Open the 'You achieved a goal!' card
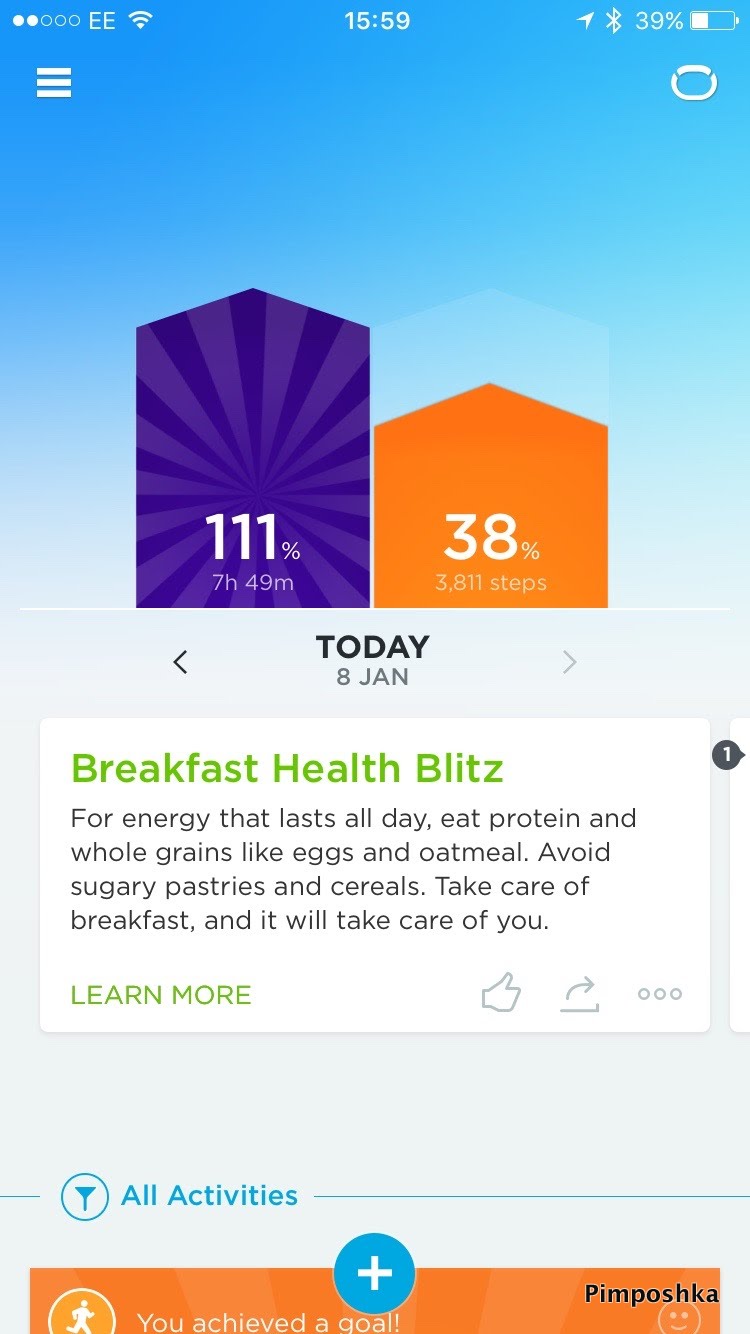The width and height of the screenshot is (750, 1334). 250,1318
